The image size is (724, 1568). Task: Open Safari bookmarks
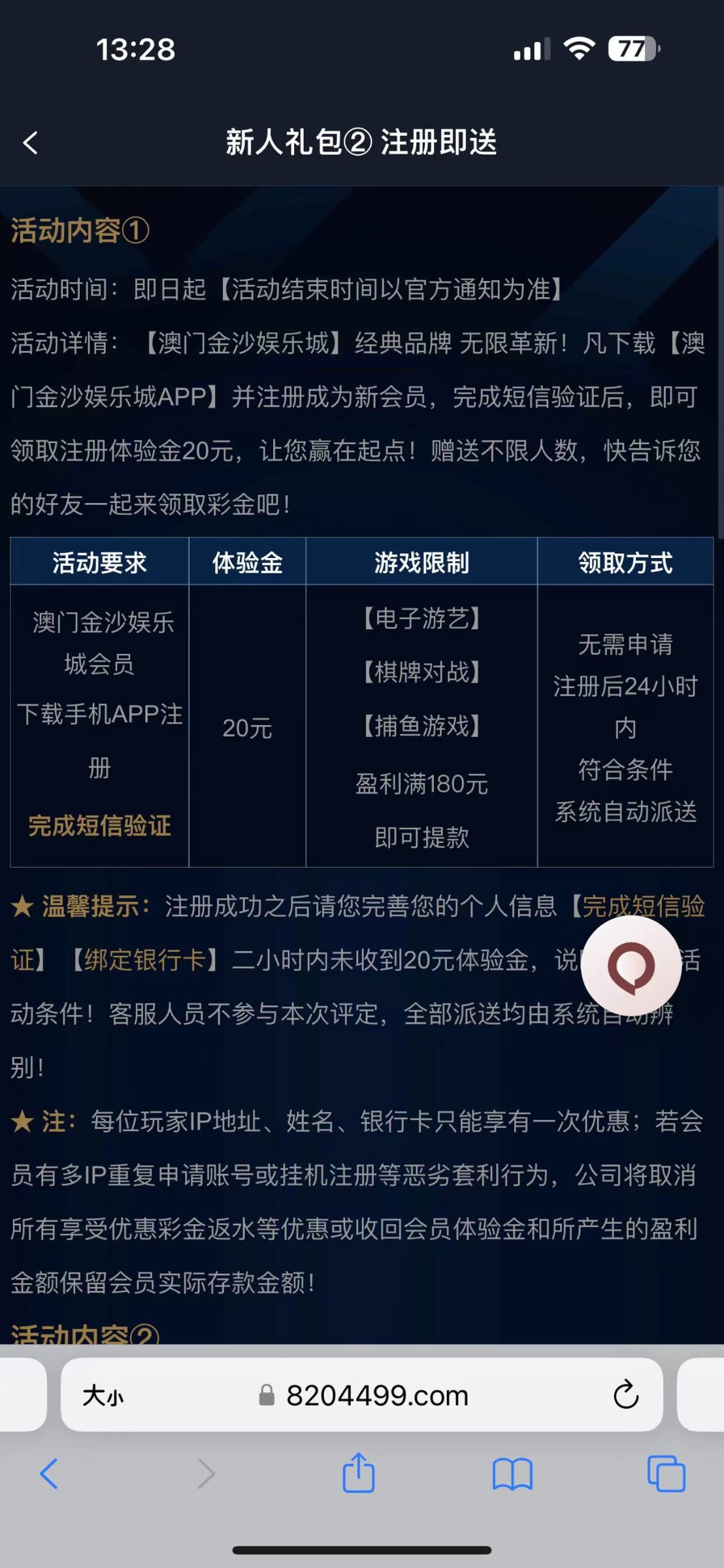[512, 1475]
